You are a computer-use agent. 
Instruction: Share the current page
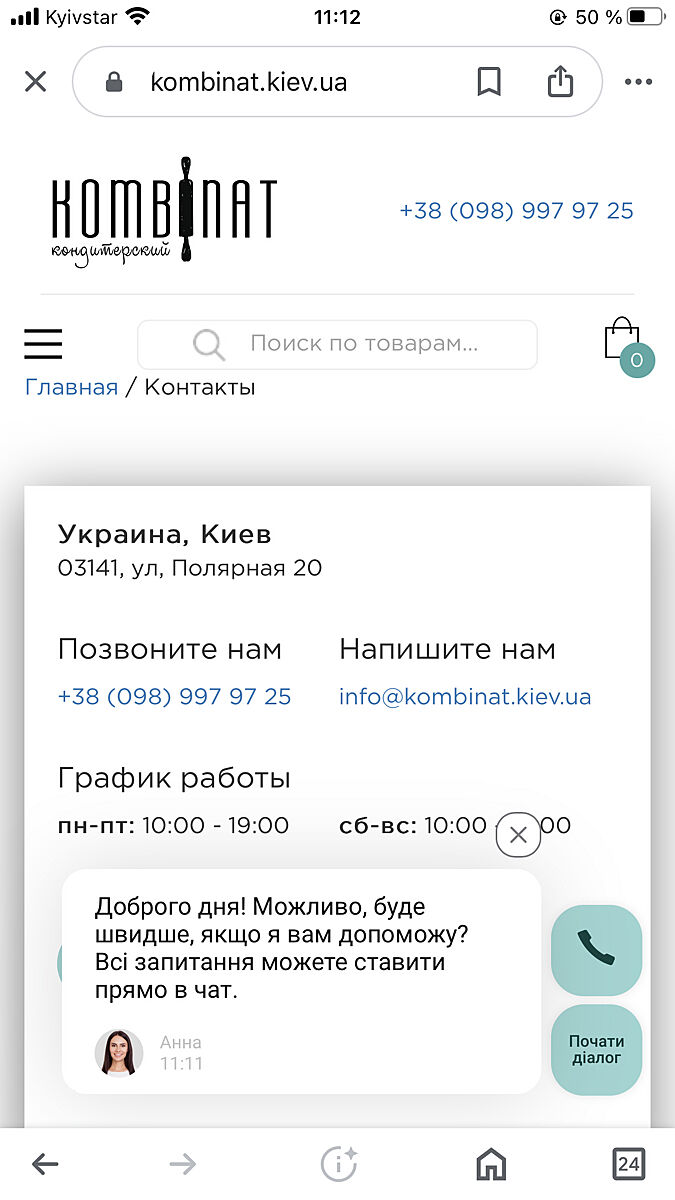click(560, 82)
